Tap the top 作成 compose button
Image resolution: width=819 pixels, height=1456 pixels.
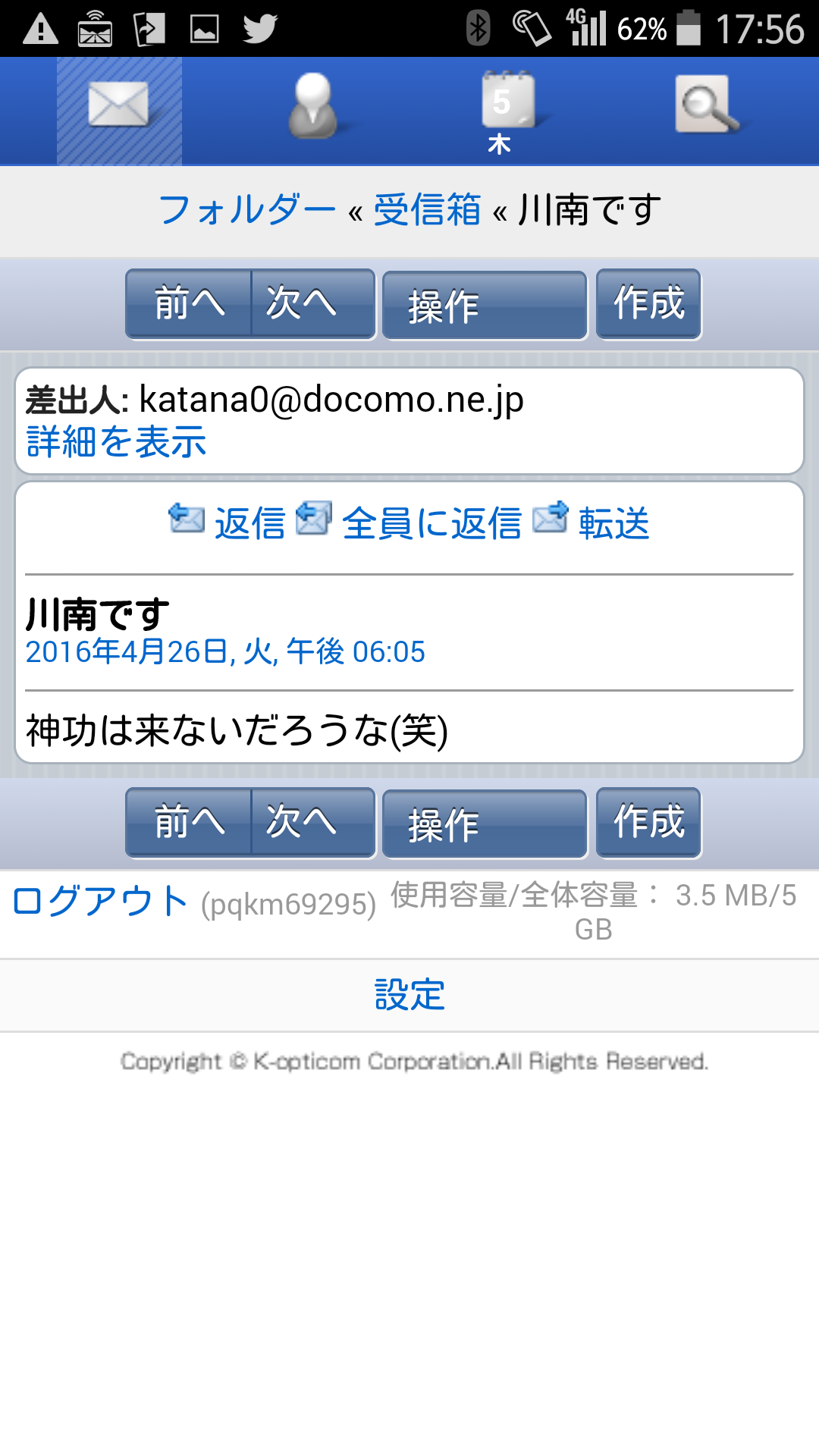tap(648, 304)
